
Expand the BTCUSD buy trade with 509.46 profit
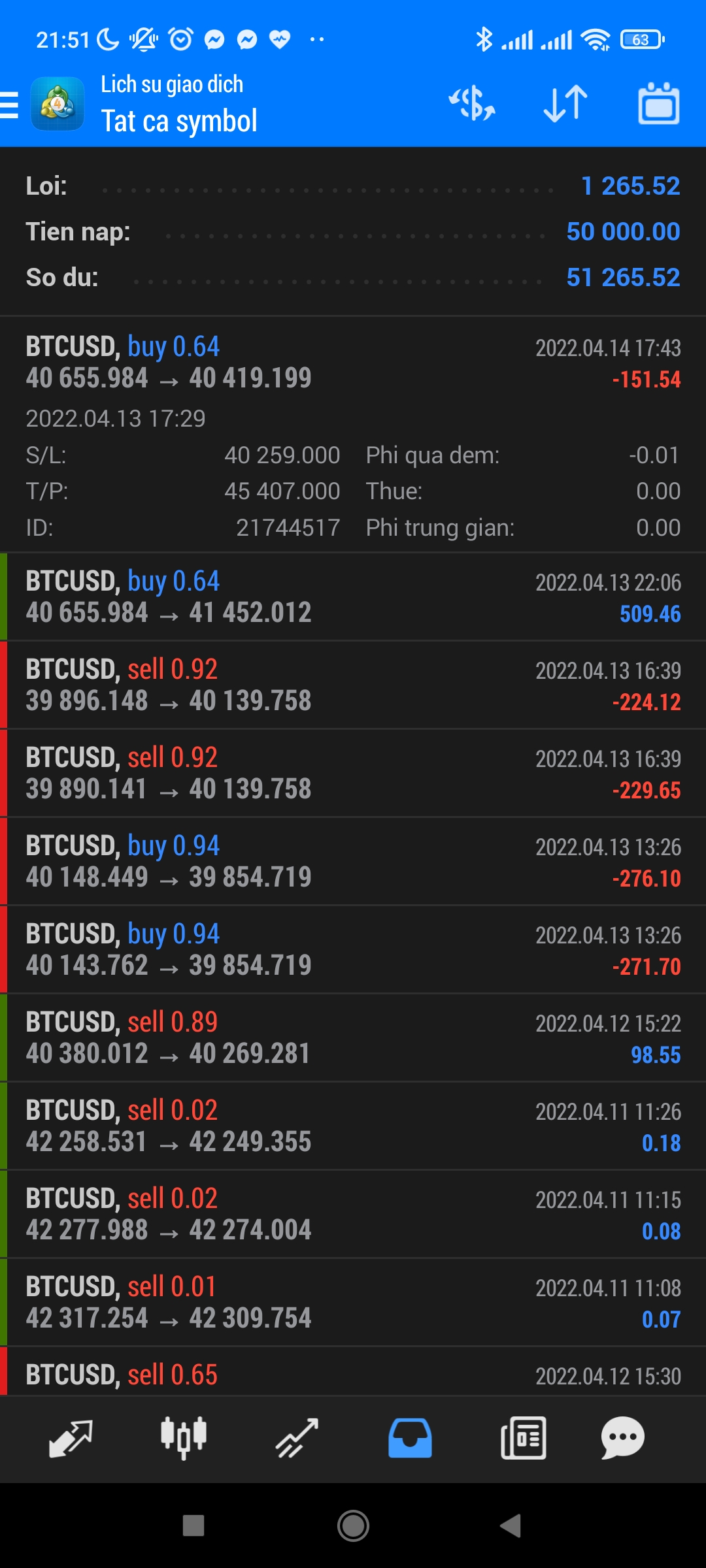pyautogui.click(x=353, y=597)
